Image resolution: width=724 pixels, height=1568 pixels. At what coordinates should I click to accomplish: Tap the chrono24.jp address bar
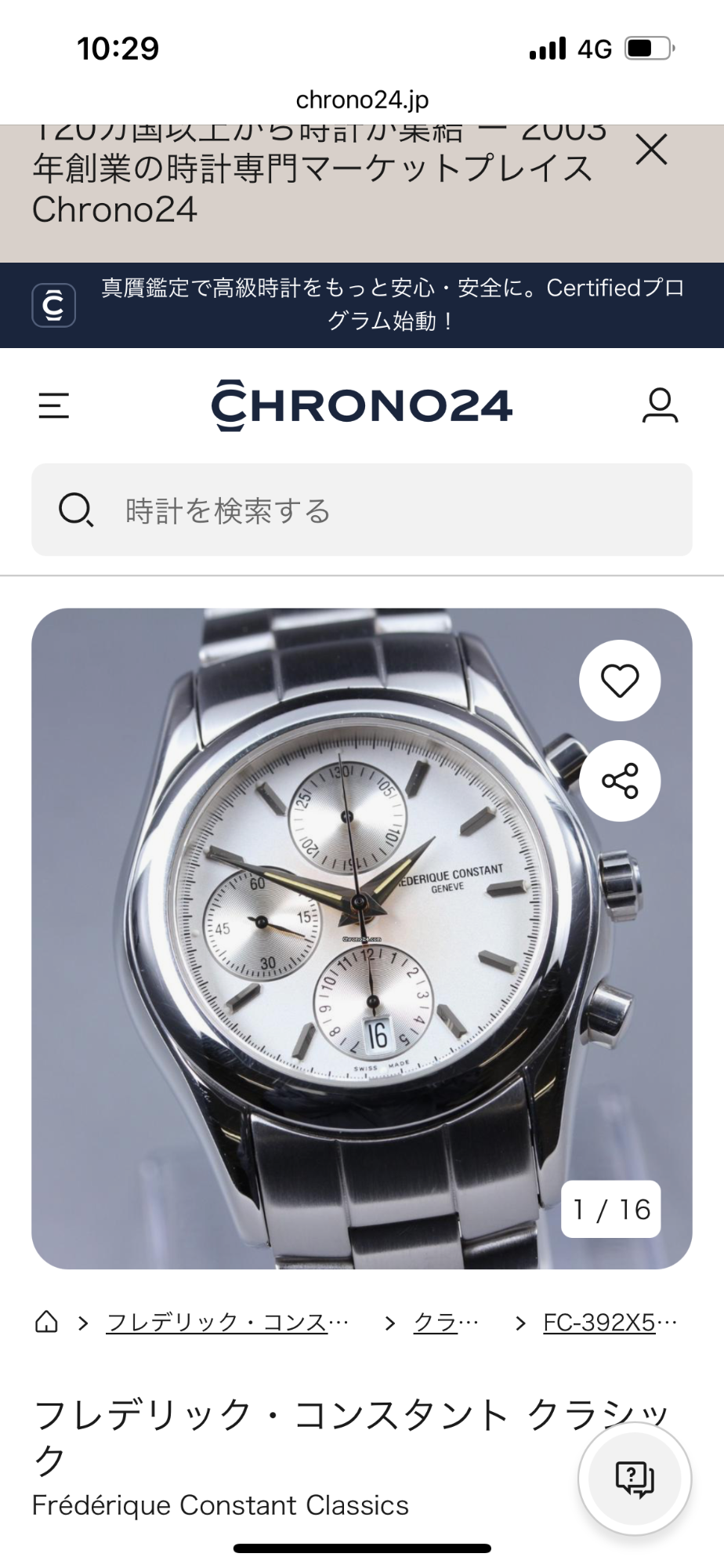click(x=362, y=100)
